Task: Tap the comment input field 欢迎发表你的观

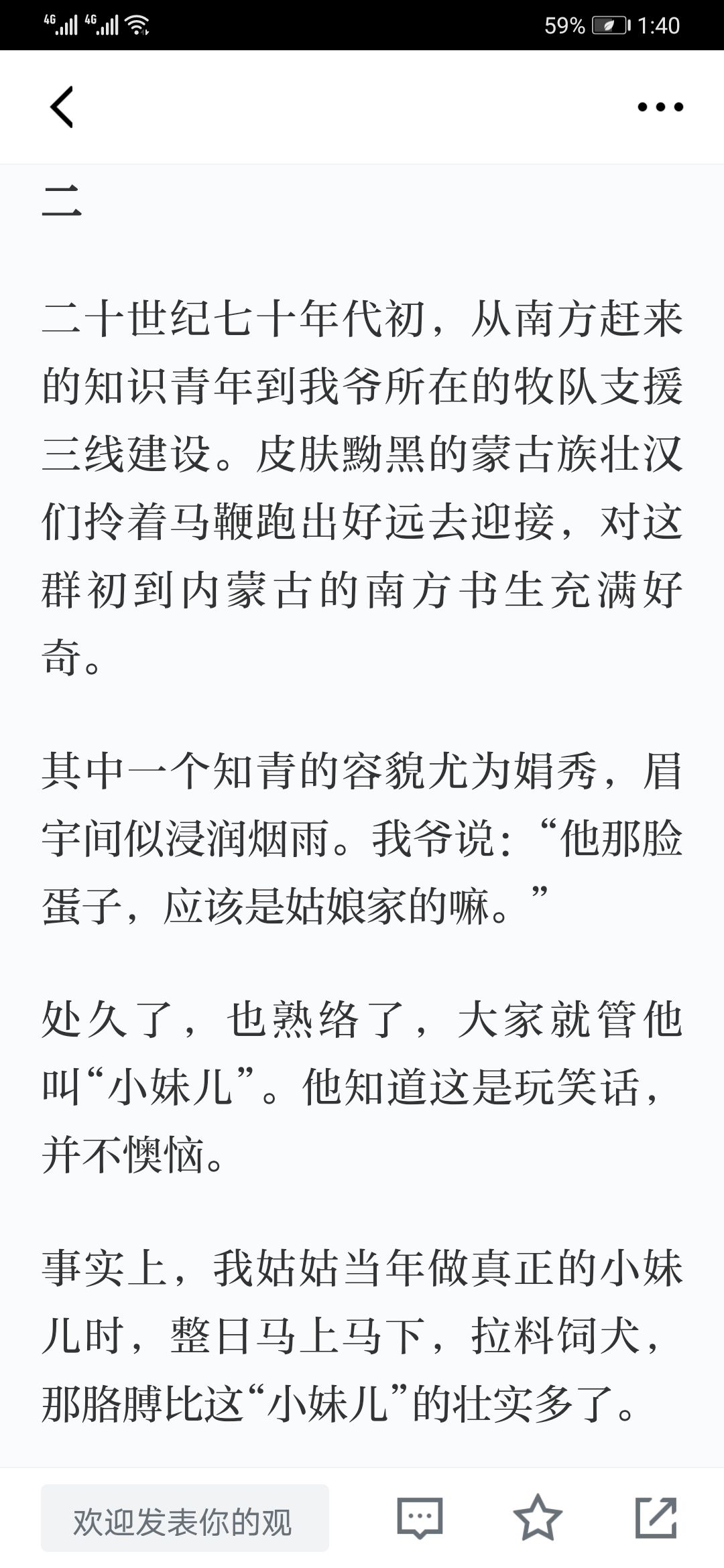Action: coord(185,1518)
